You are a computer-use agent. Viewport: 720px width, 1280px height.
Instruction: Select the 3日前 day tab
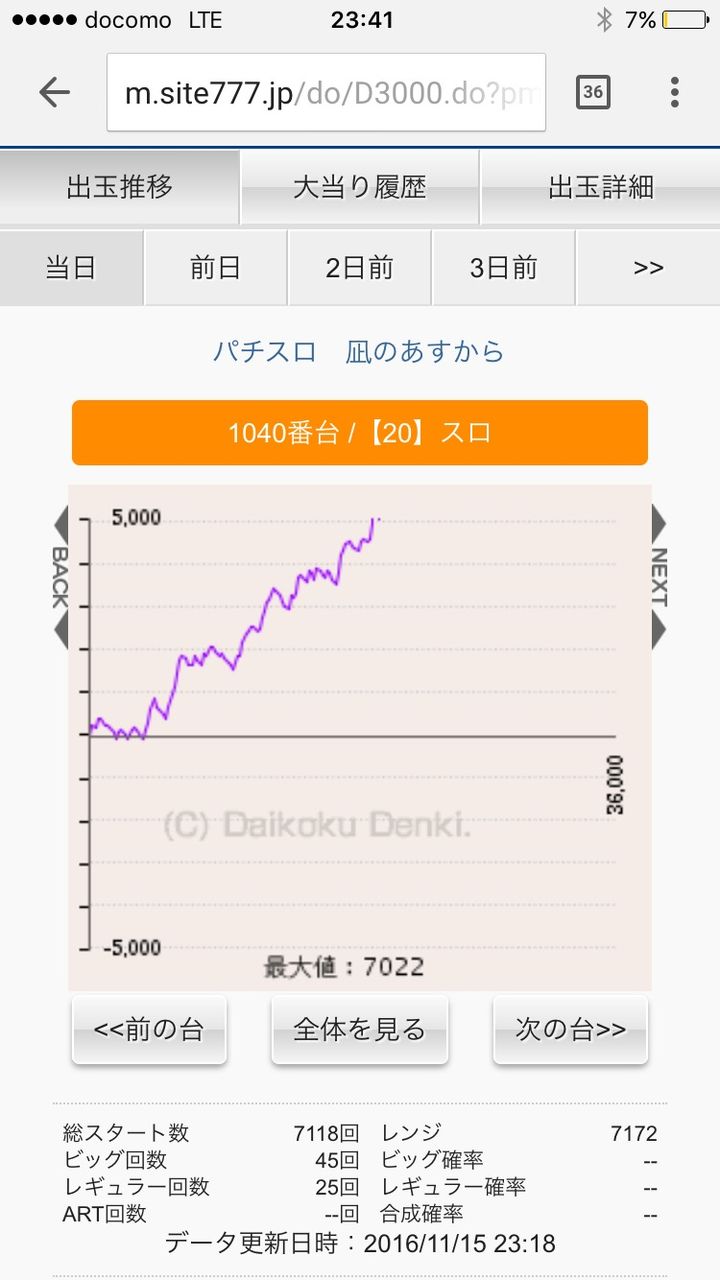[x=504, y=268]
